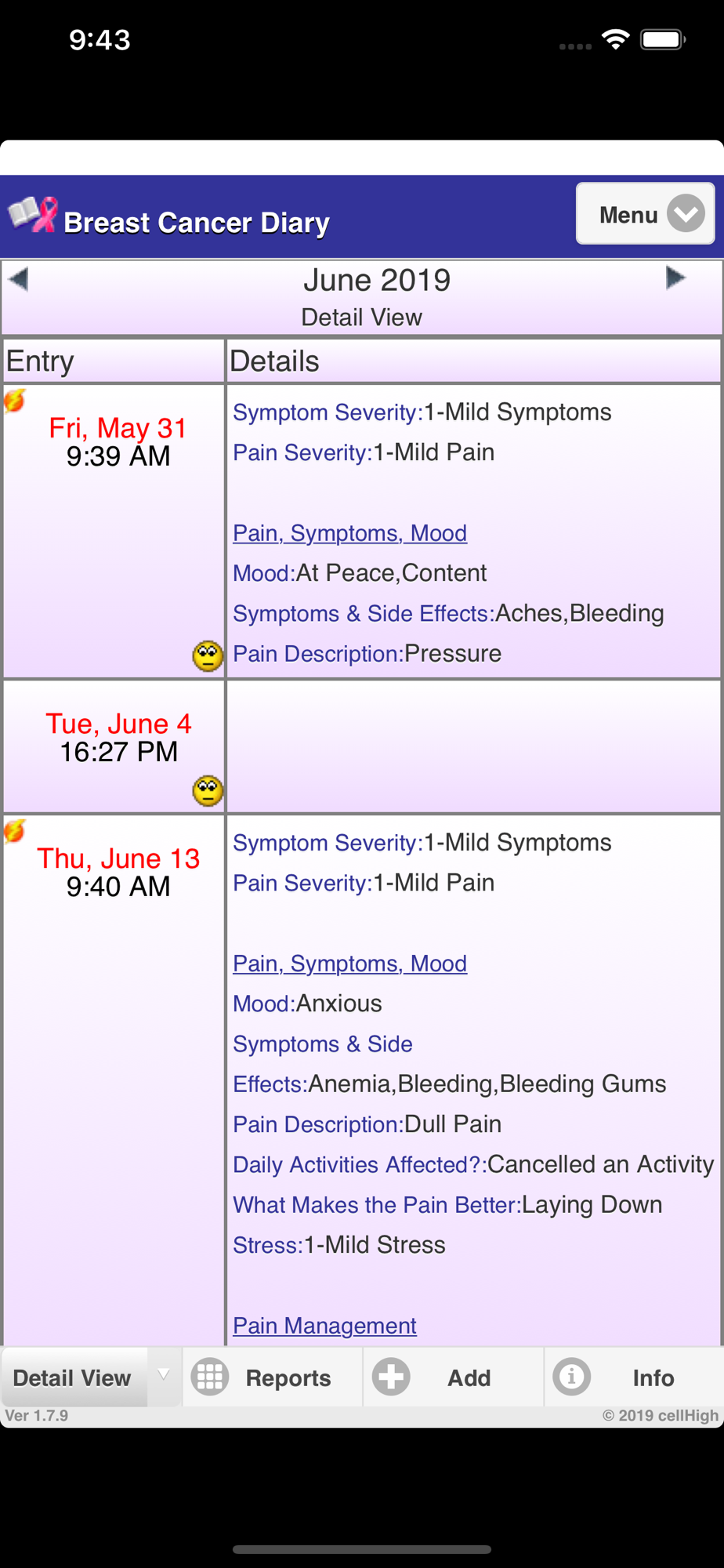This screenshot has width=724, height=1568.
Task: Open the Thu, June 13 entry
Action: [x=118, y=873]
